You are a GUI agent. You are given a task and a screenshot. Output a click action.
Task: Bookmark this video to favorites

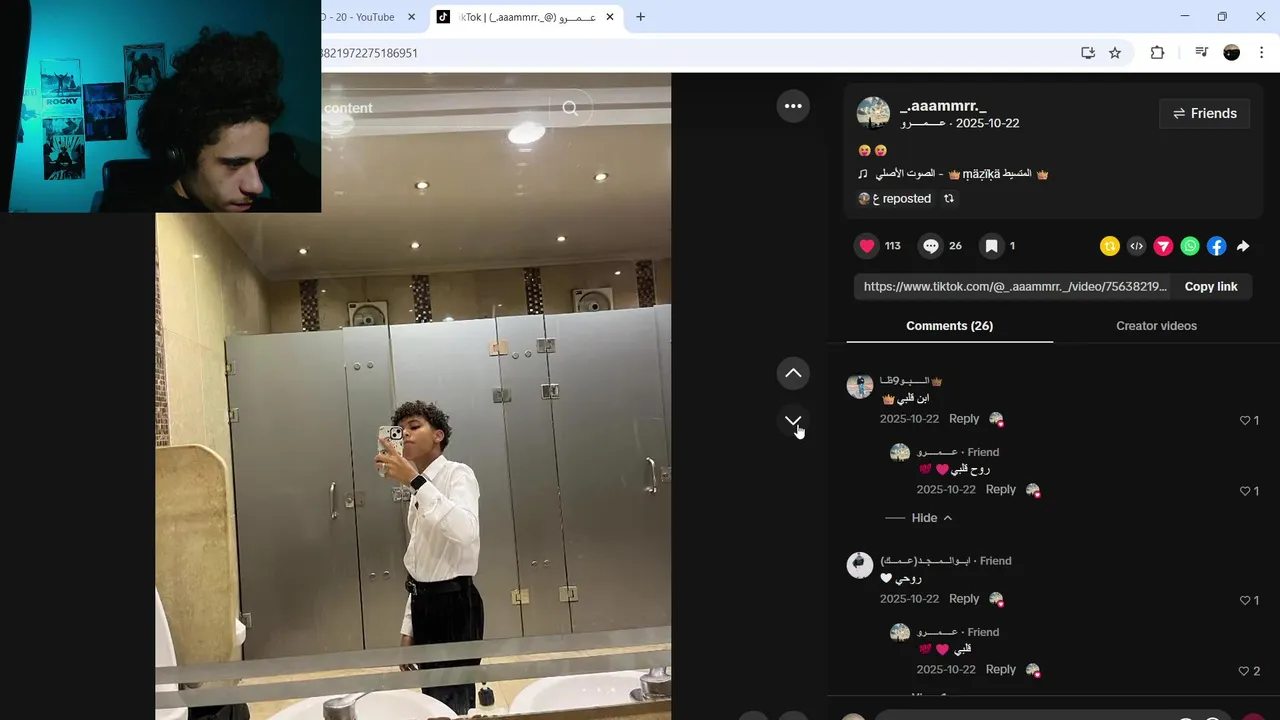pos(991,246)
